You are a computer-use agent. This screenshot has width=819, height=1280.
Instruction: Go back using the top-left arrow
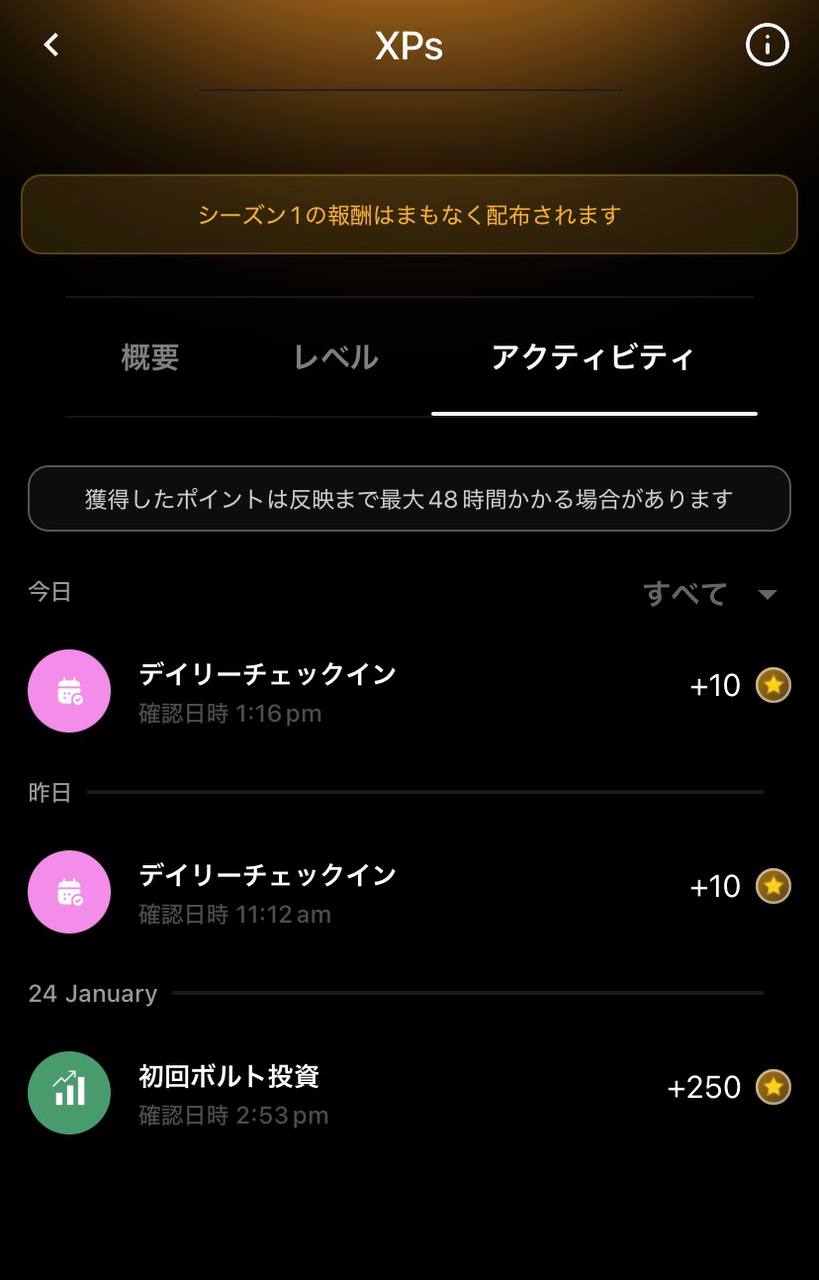(51, 45)
